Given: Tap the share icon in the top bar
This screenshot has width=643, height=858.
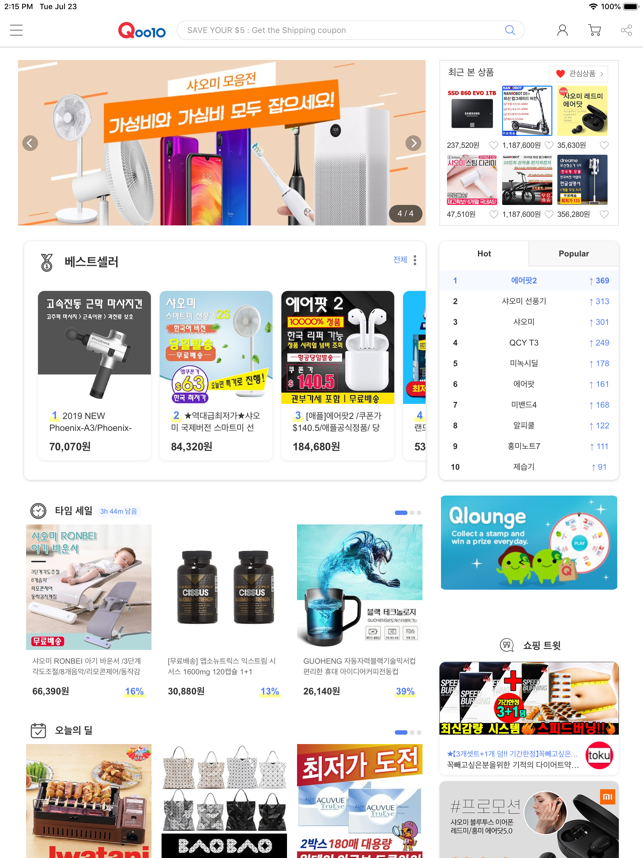Looking at the screenshot, I should [626, 30].
